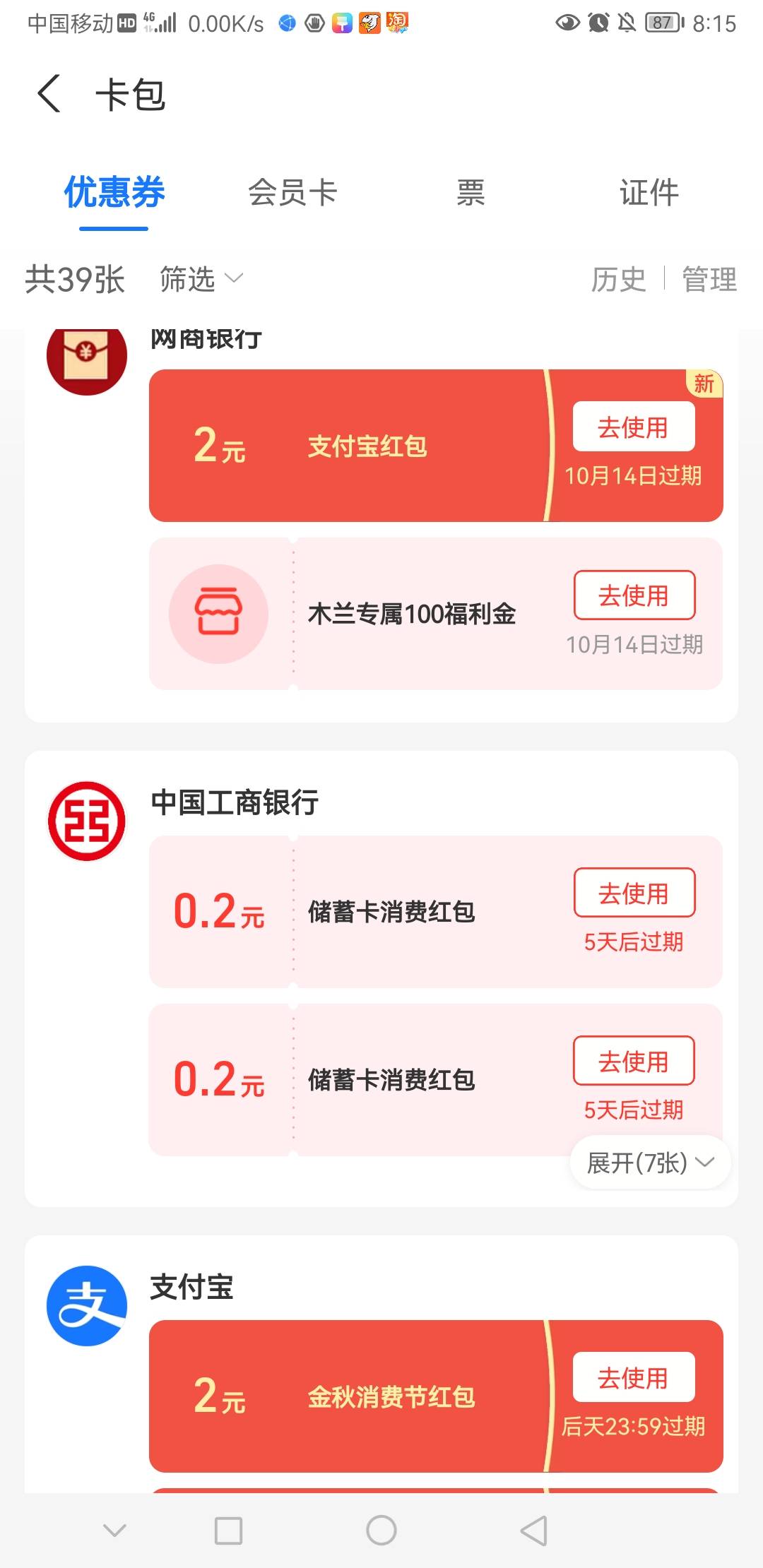Switch to the 会员卡 tab
763x1568 pixels.
[x=292, y=192]
